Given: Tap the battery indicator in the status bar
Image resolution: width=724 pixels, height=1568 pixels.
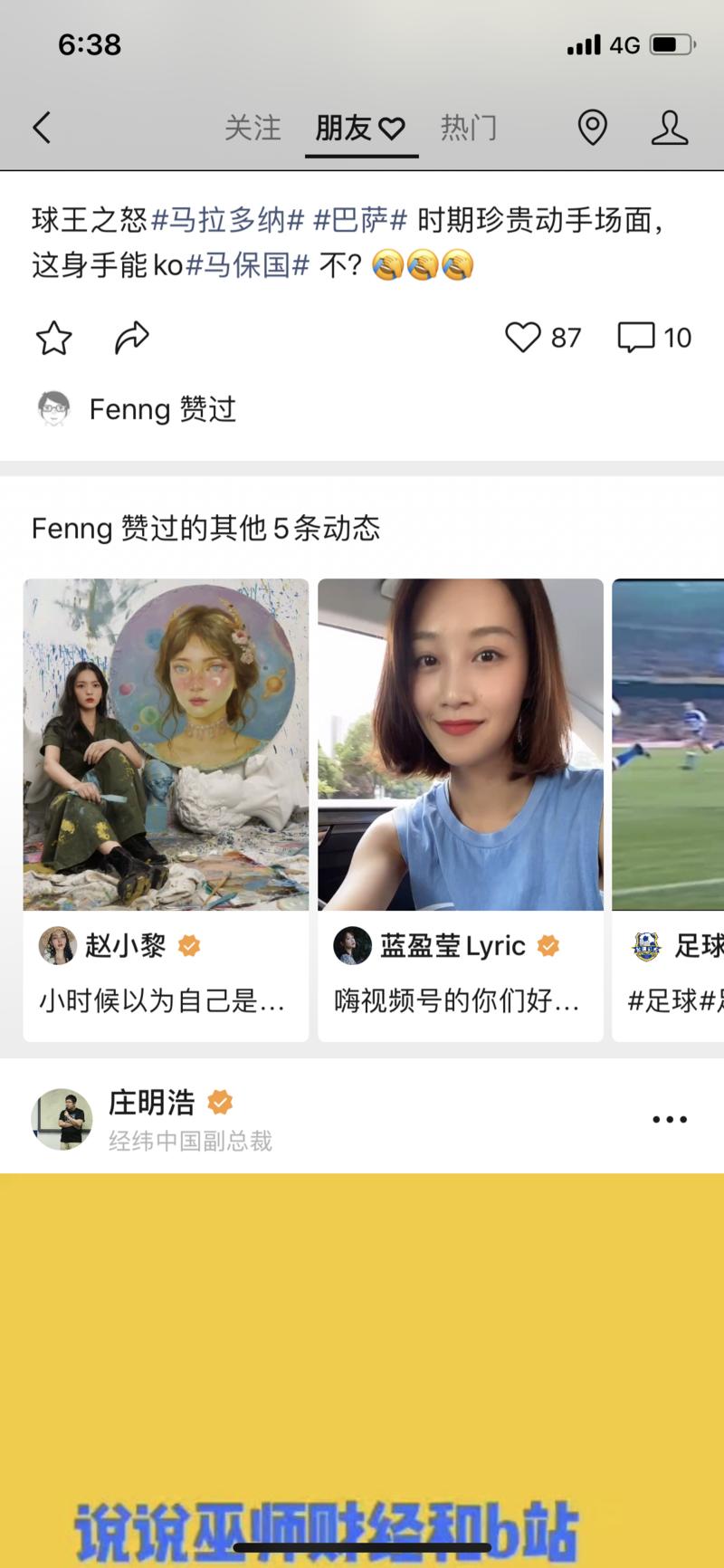Looking at the screenshot, I should (671, 44).
